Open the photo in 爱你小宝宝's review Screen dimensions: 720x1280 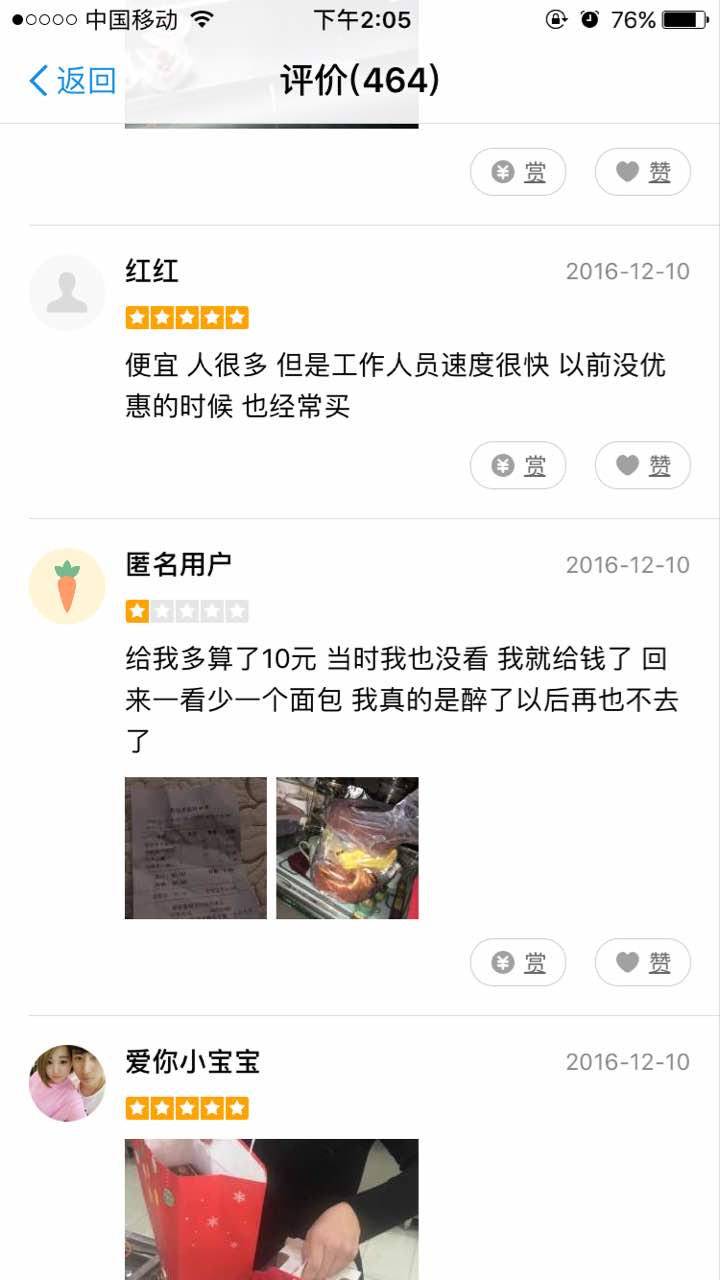271,1208
